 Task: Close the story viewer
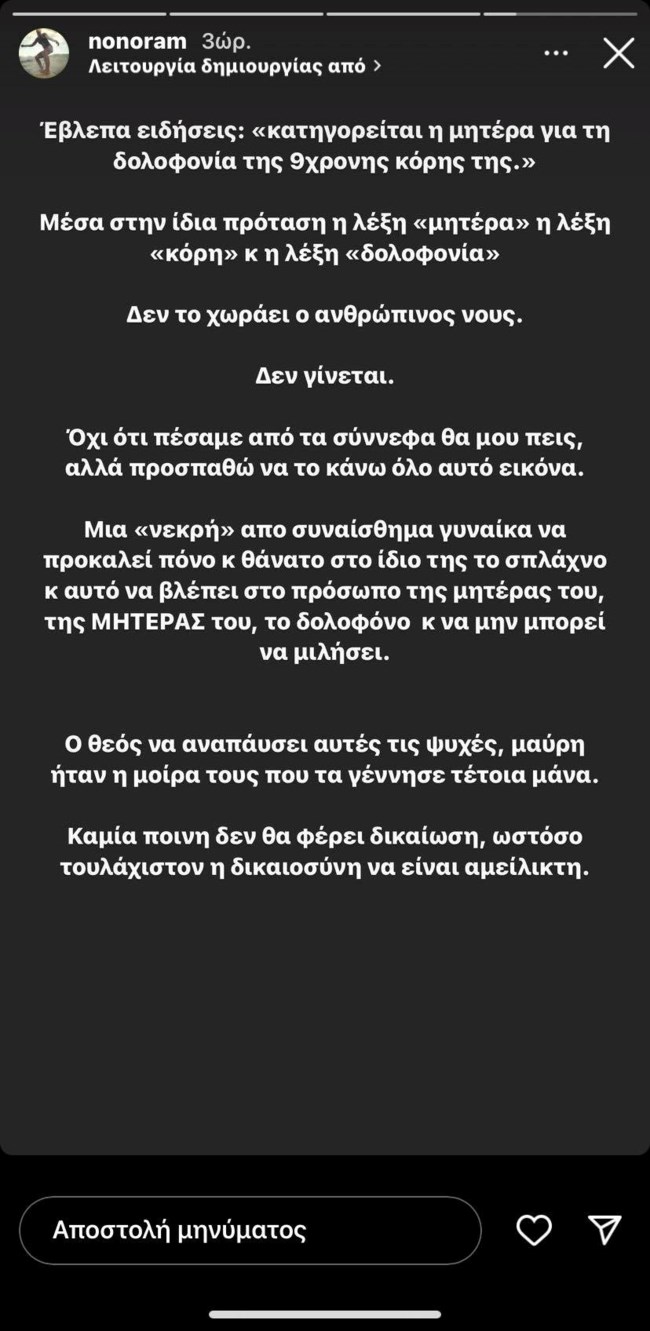[618, 53]
